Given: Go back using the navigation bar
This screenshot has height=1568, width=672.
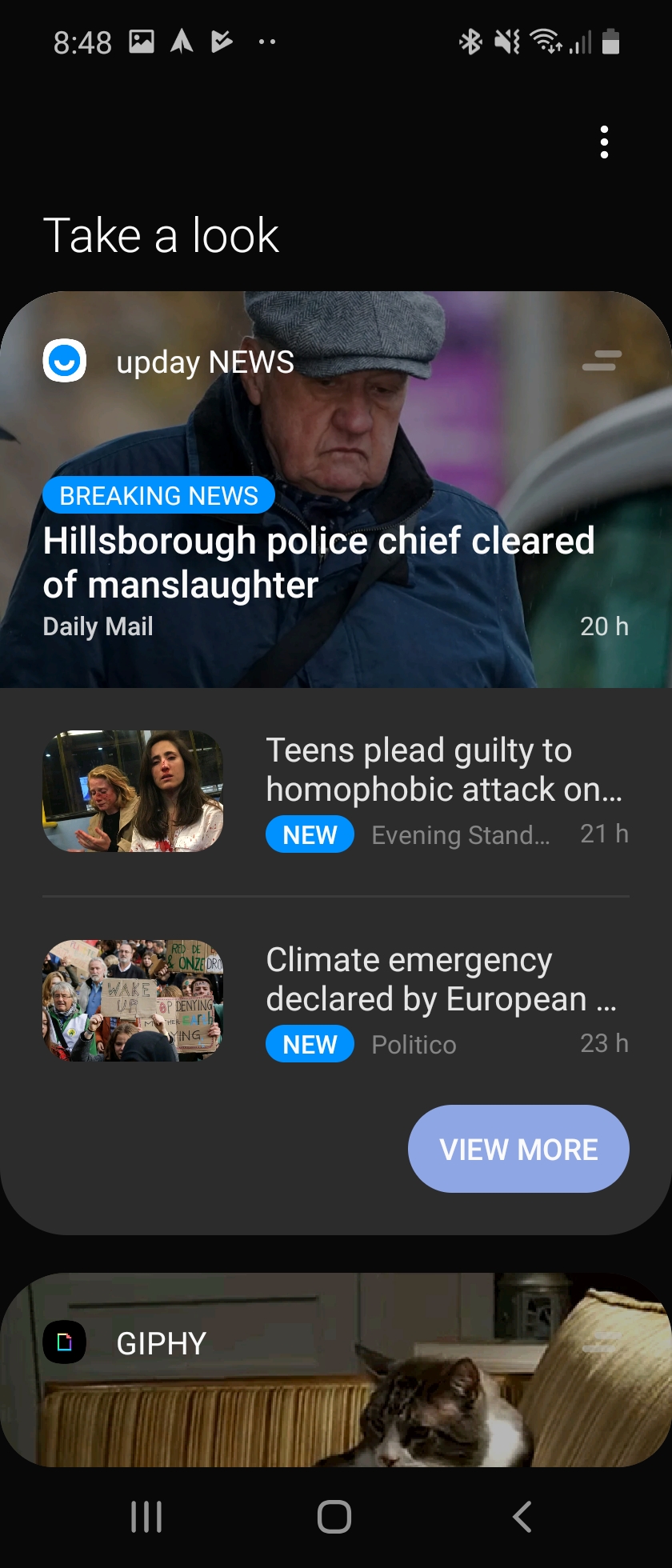Looking at the screenshot, I should tap(522, 1516).
